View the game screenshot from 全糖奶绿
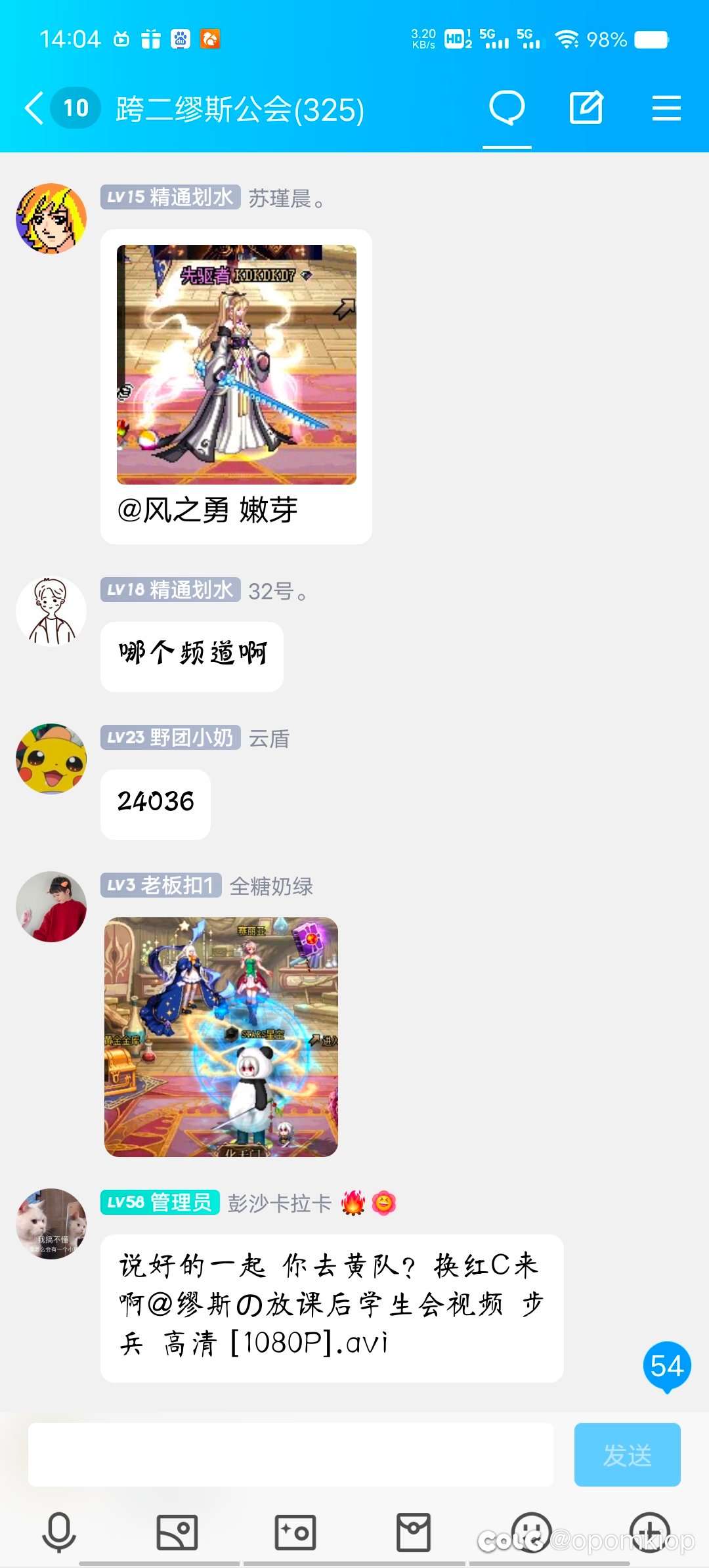The height and width of the screenshot is (1568, 709). (x=221, y=1037)
